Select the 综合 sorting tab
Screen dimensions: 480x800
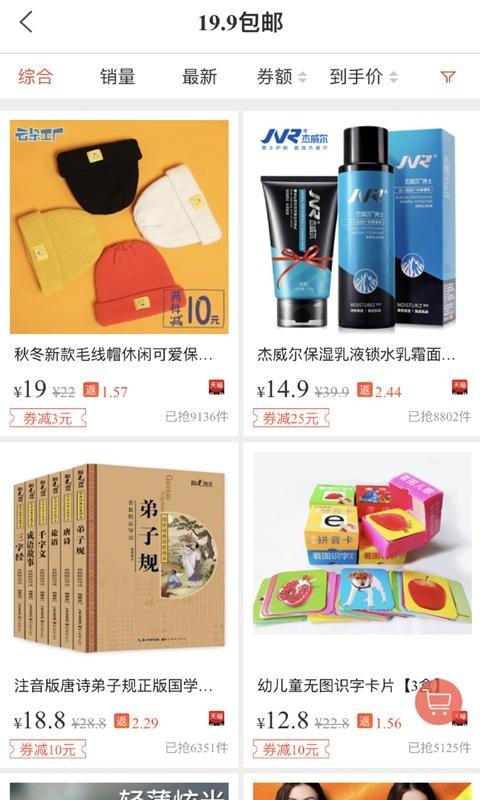pyautogui.click(x=35, y=77)
